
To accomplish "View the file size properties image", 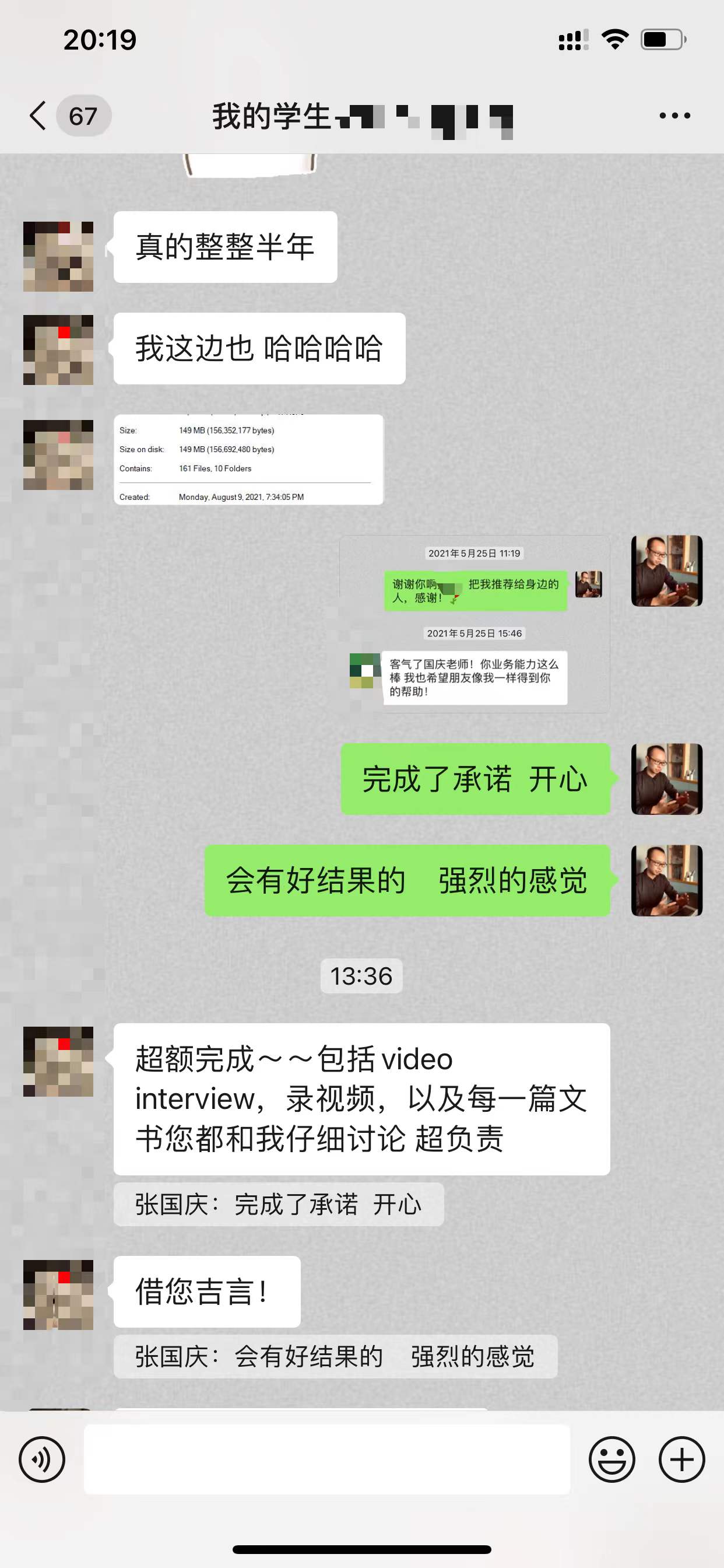I will click(x=248, y=460).
